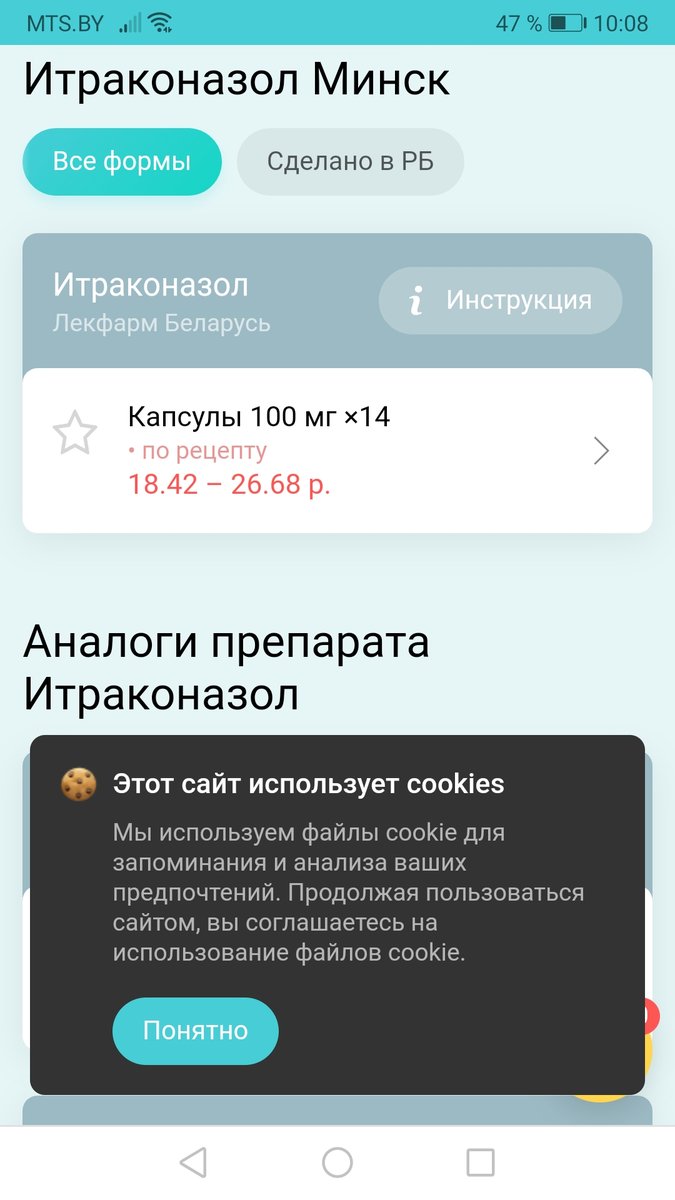Add Капсулы 100 мг ×14 to favorites
The image size is (675, 1200).
tap(75, 434)
